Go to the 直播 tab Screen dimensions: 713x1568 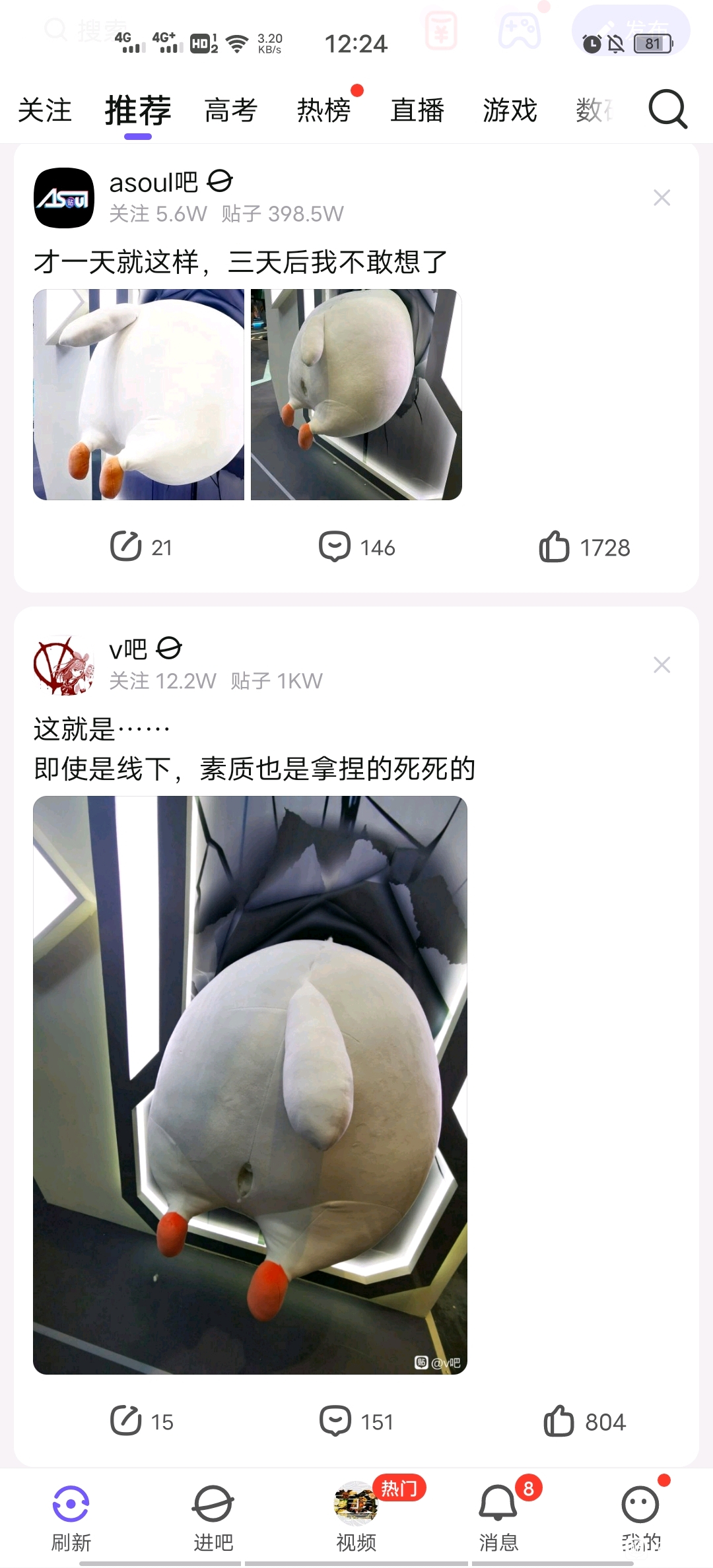tap(417, 110)
